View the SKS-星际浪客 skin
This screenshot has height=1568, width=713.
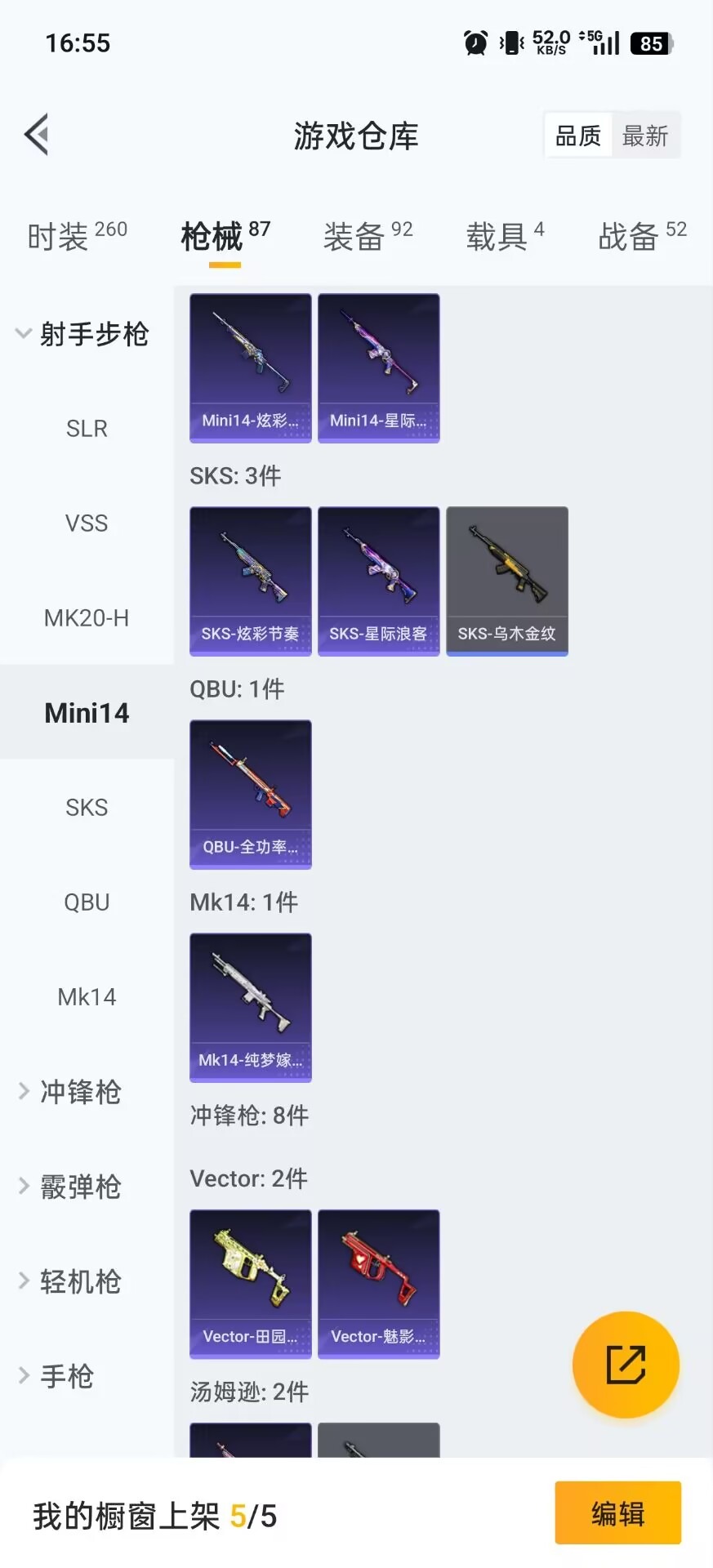(x=378, y=580)
